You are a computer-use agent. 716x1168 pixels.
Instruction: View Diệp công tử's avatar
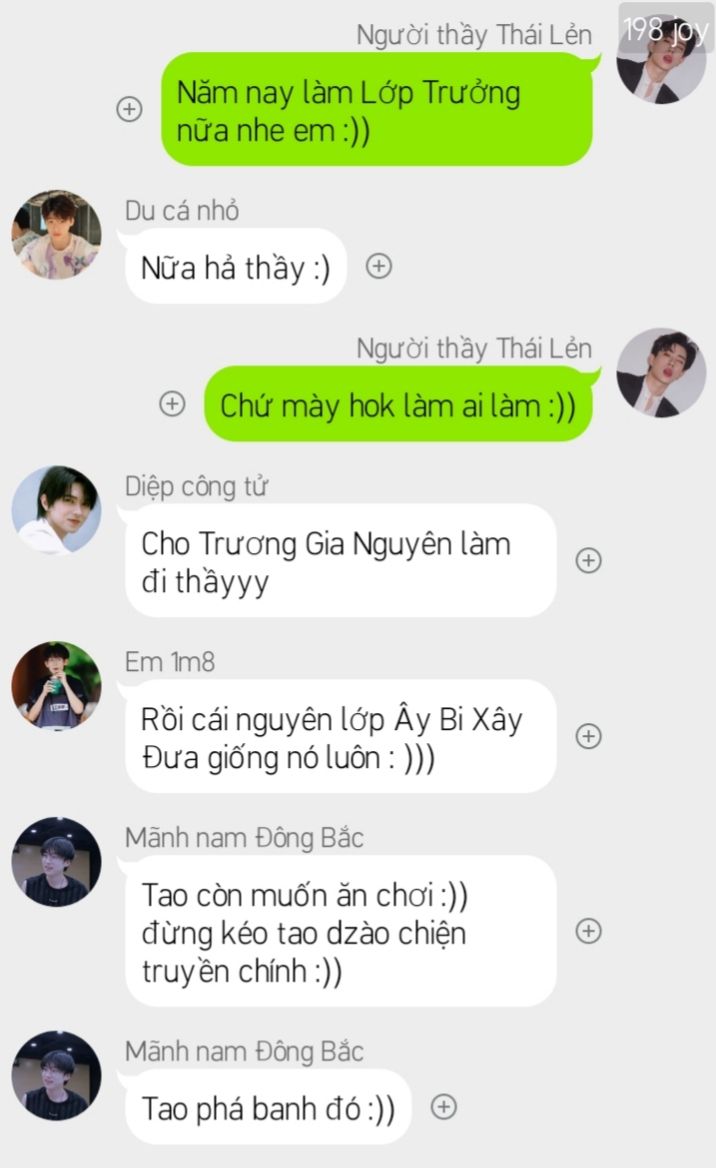(56, 510)
